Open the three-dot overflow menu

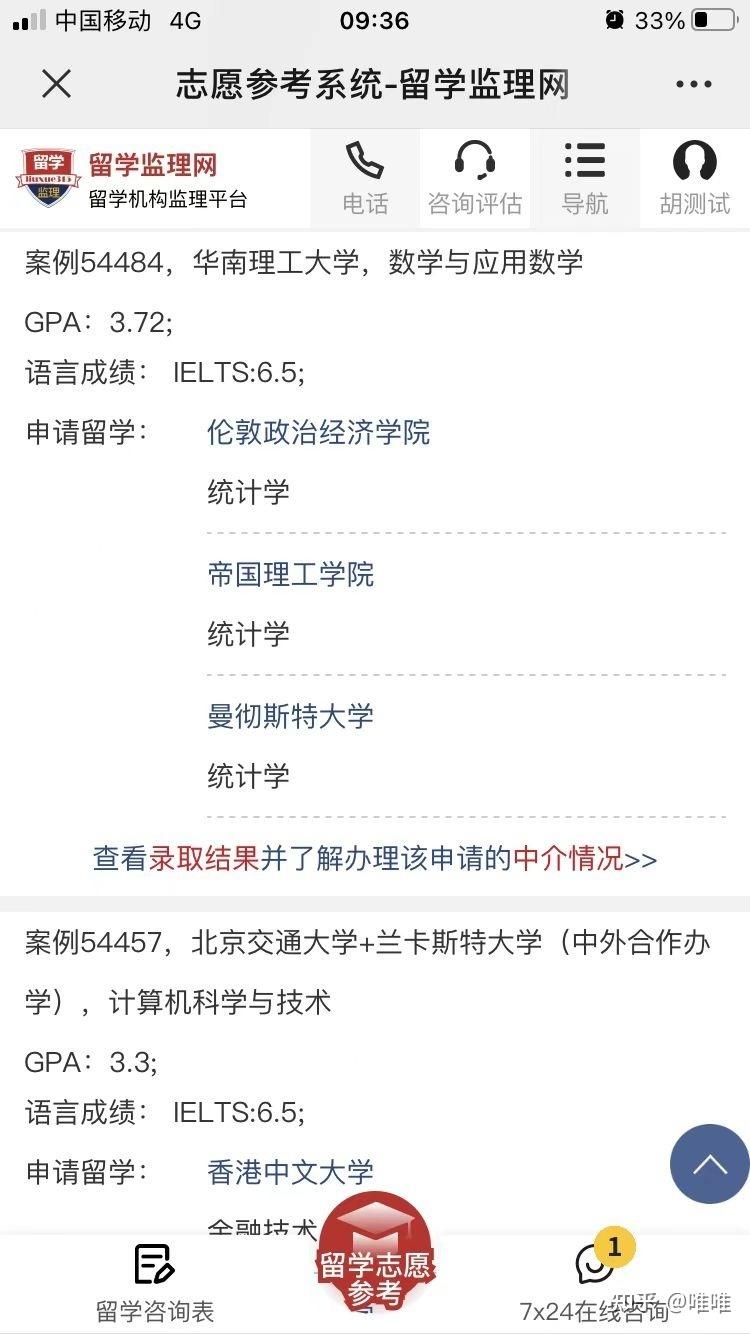point(693,85)
